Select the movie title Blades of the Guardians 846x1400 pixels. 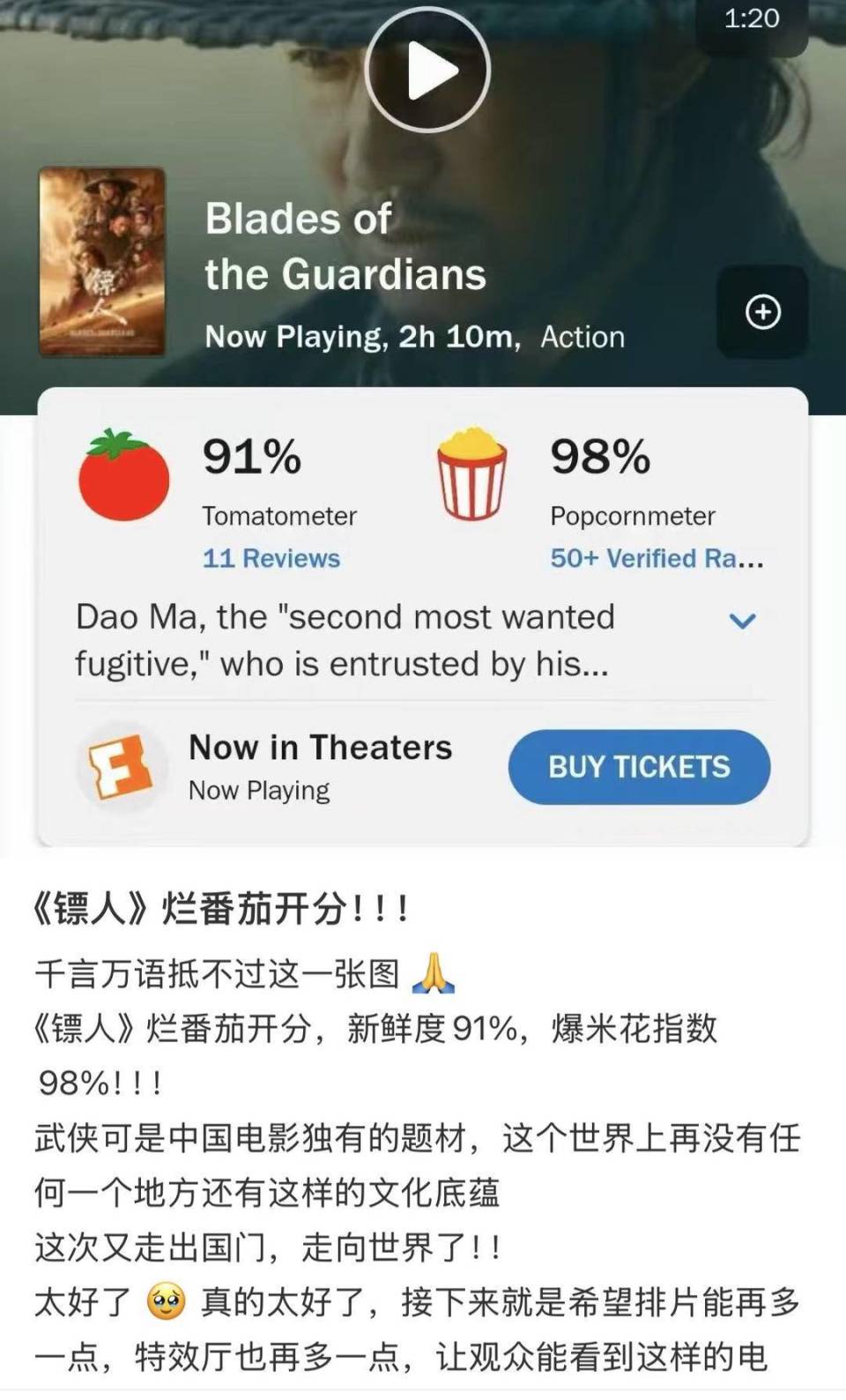click(x=344, y=247)
